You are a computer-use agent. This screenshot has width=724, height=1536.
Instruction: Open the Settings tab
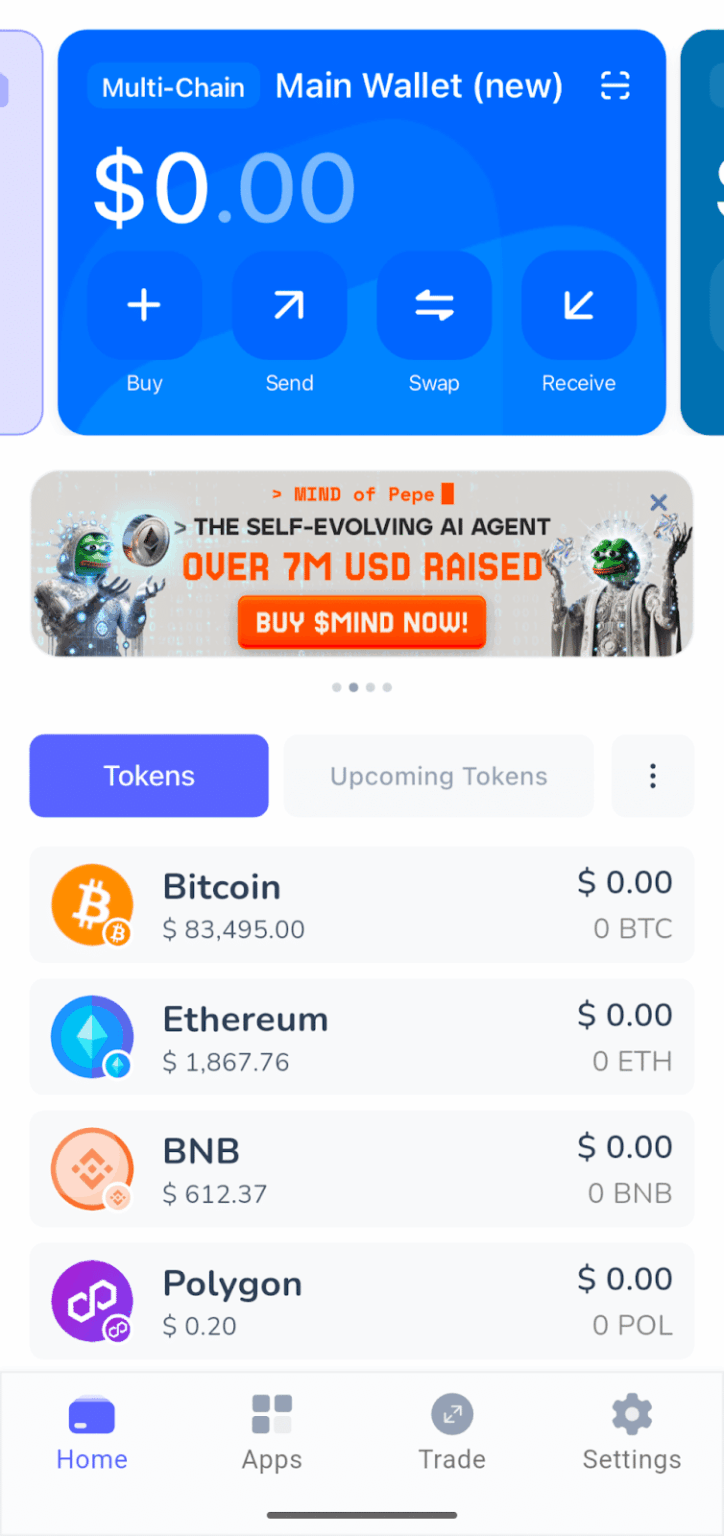click(632, 1435)
